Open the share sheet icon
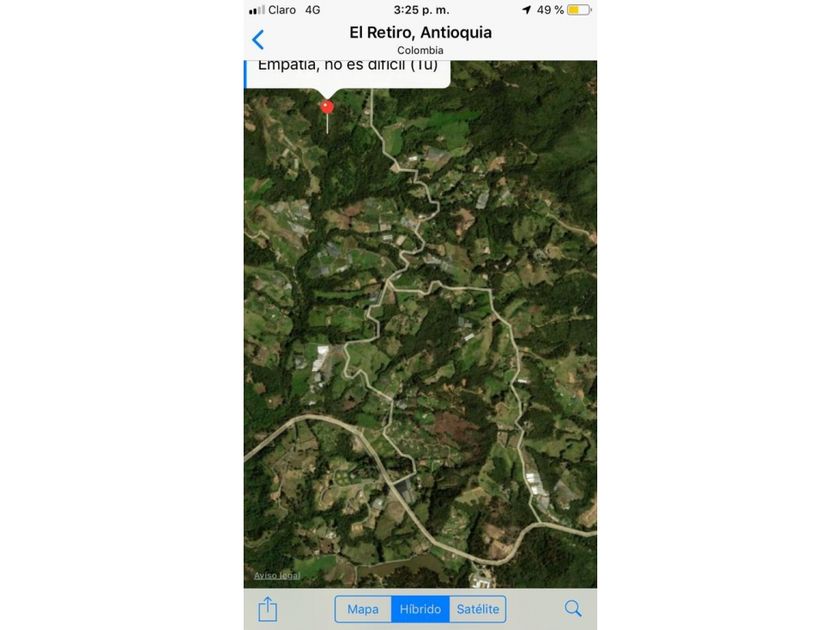 pos(267,608)
